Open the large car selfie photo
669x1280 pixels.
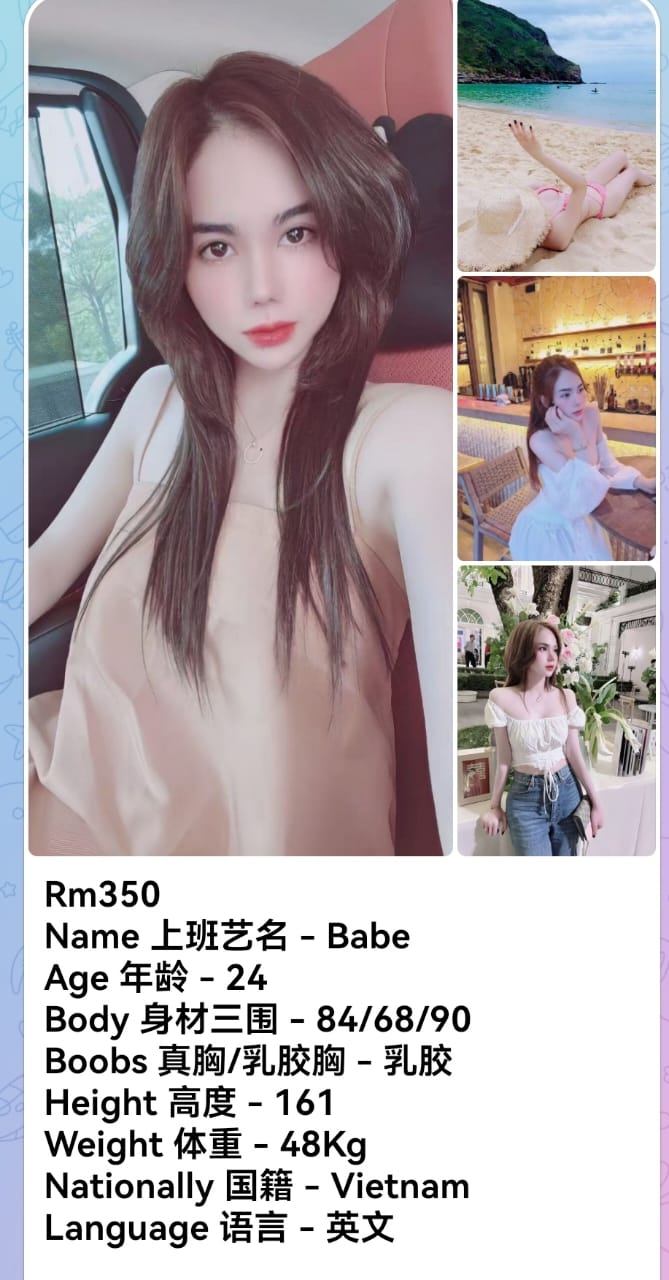(240, 428)
